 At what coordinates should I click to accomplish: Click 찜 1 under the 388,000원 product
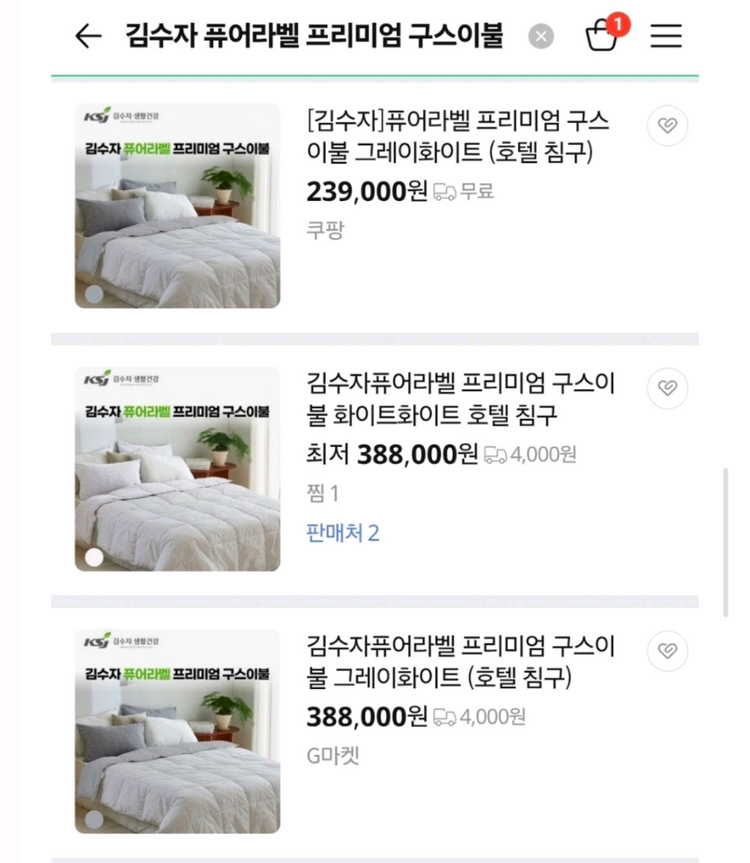tap(319, 493)
